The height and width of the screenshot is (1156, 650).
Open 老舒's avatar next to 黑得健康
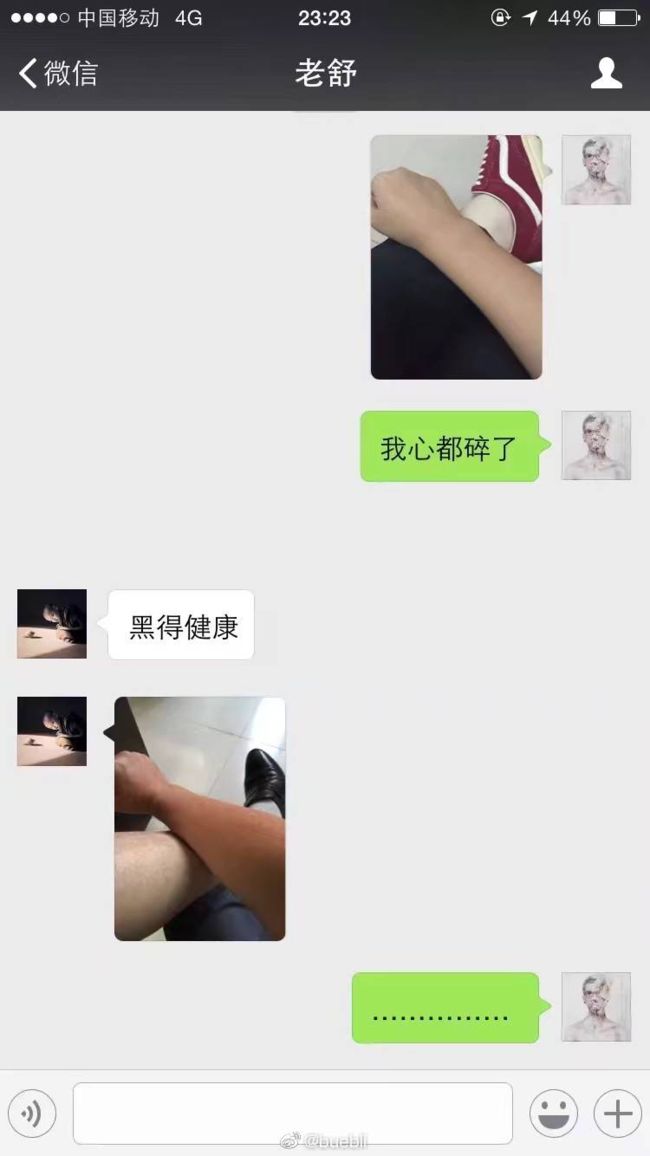pyautogui.click(x=52, y=624)
